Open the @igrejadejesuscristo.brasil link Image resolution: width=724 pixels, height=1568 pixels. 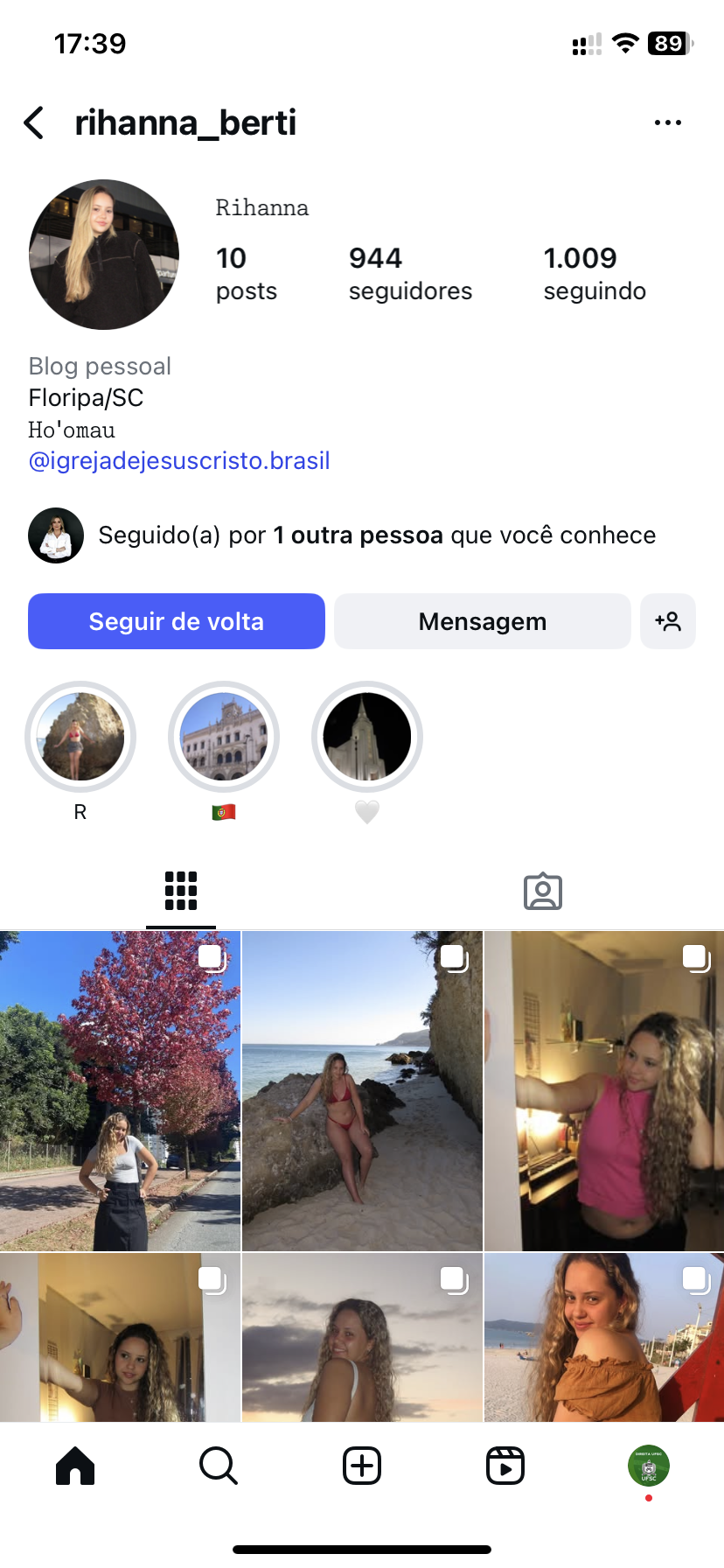(x=179, y=461)
